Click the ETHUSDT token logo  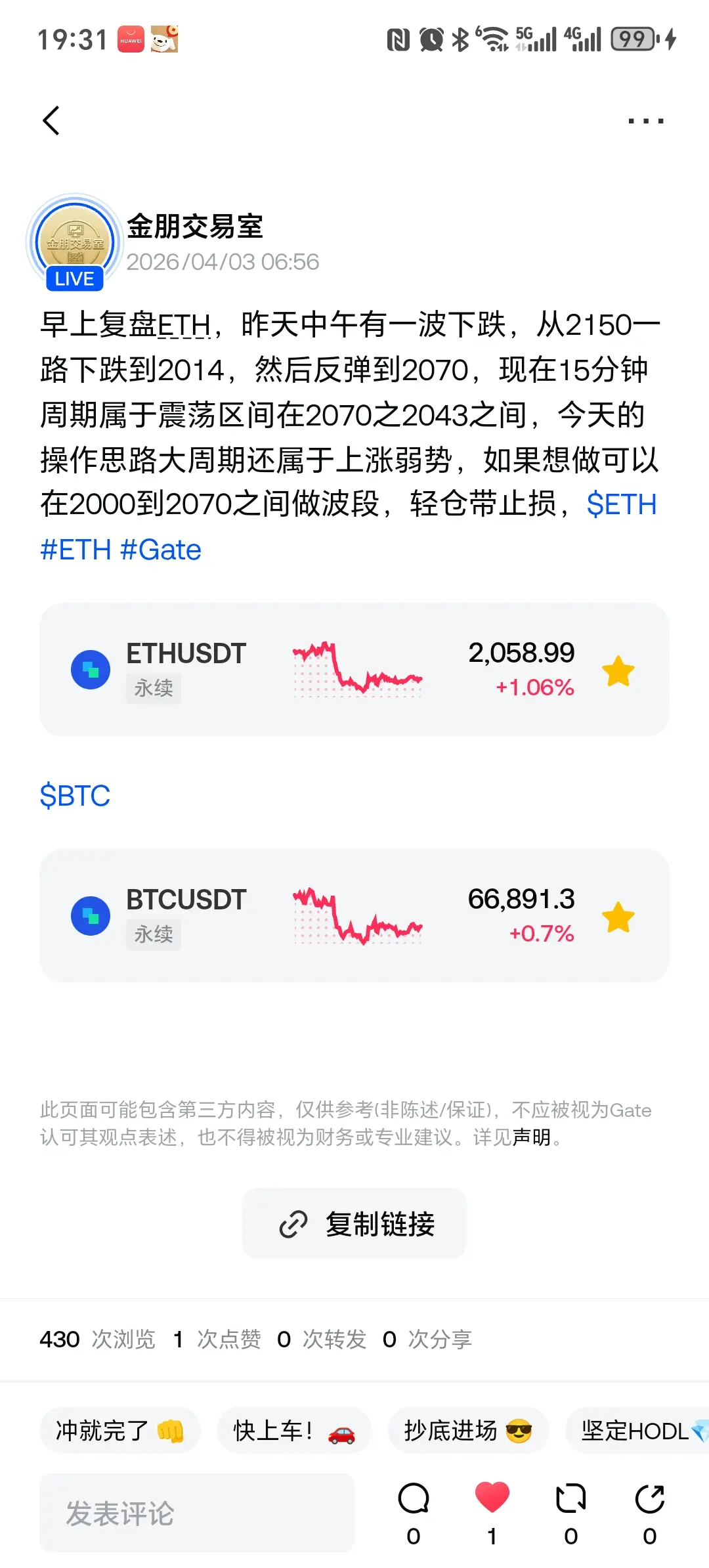91,668
